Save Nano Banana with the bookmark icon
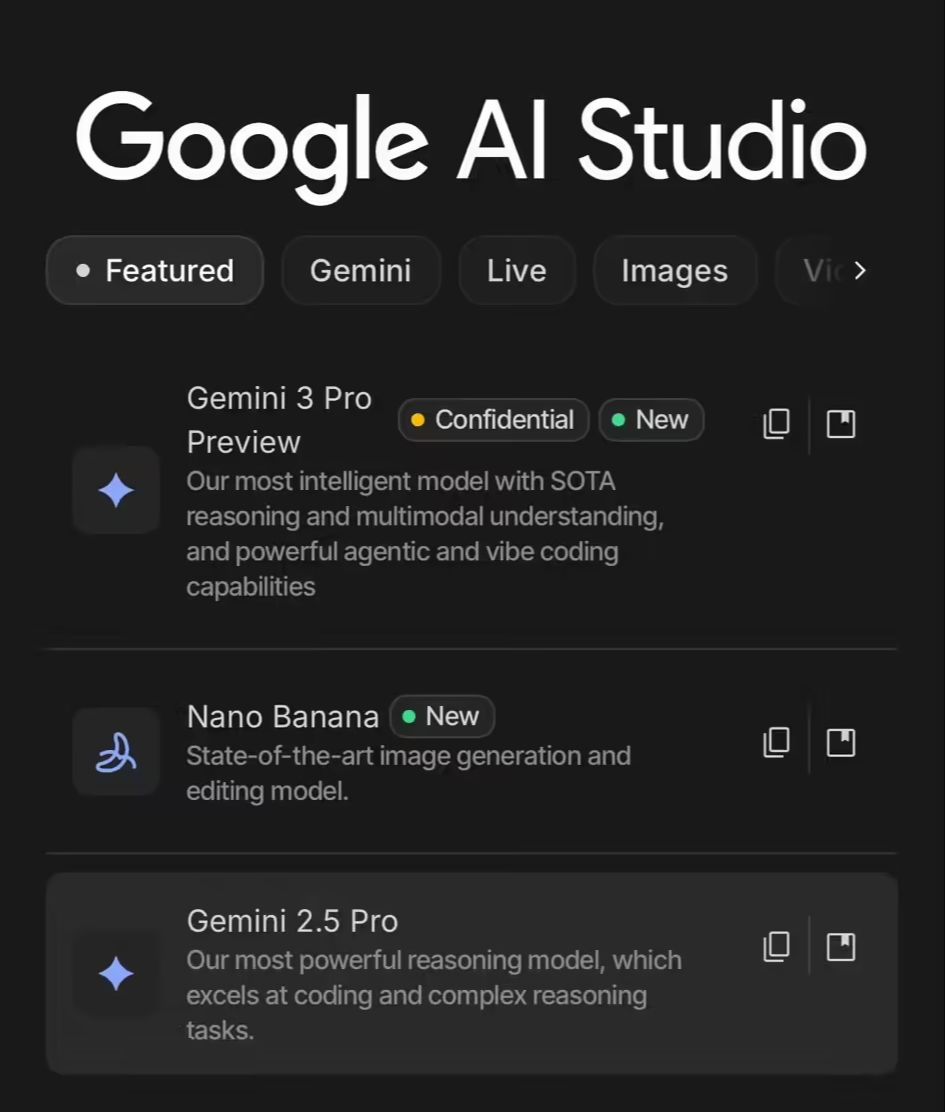 (840, 742)
